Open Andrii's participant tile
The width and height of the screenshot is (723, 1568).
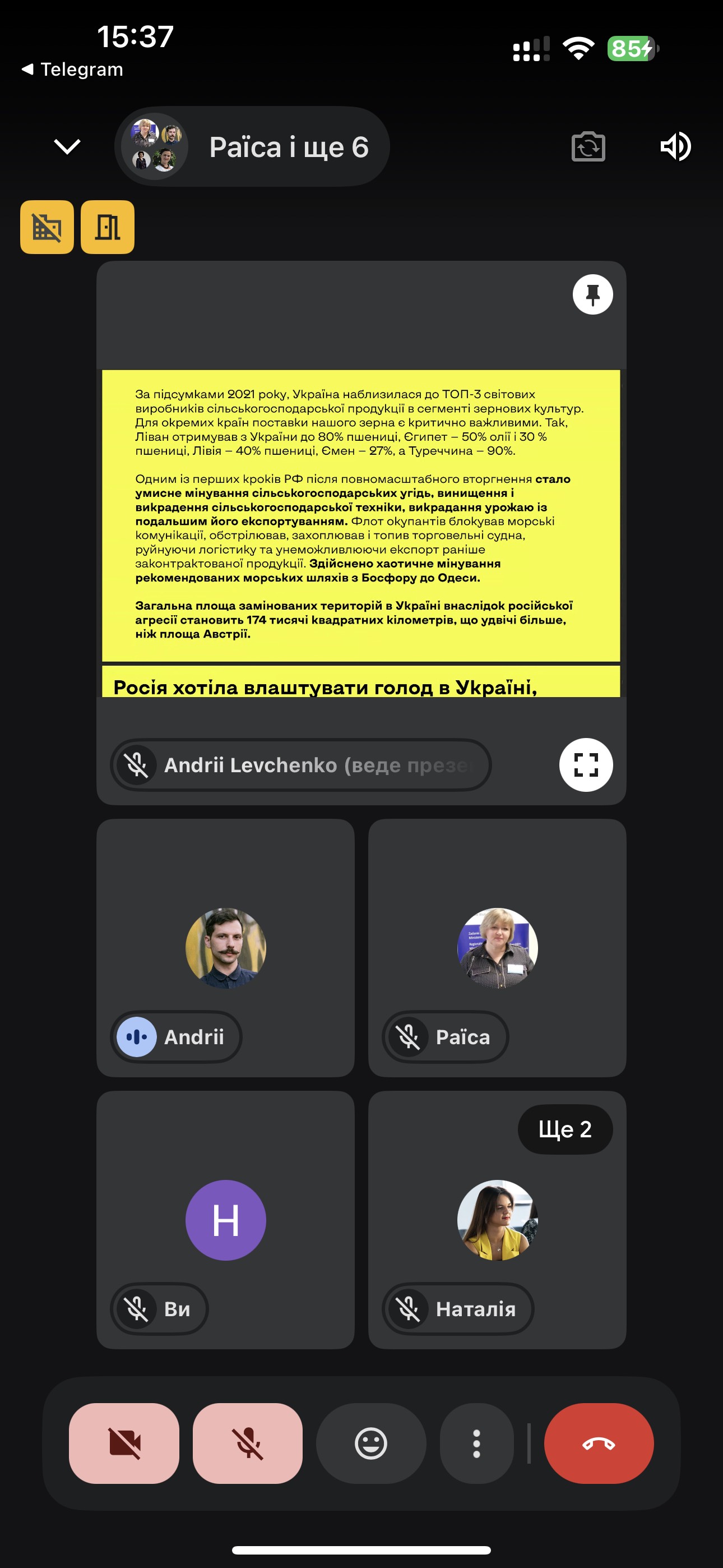[225, 948]
